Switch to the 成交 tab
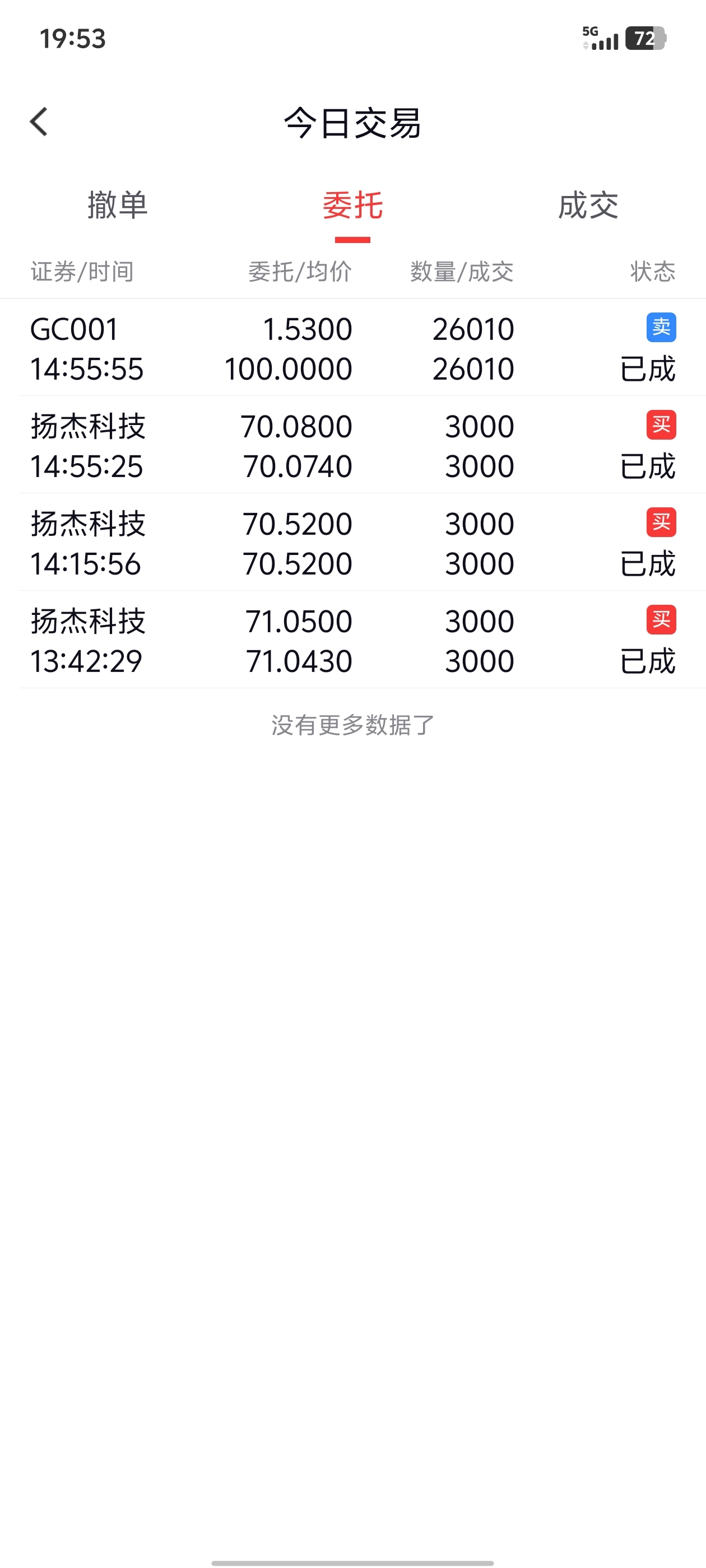The image size is (706, 1568). tap(588, 205)
